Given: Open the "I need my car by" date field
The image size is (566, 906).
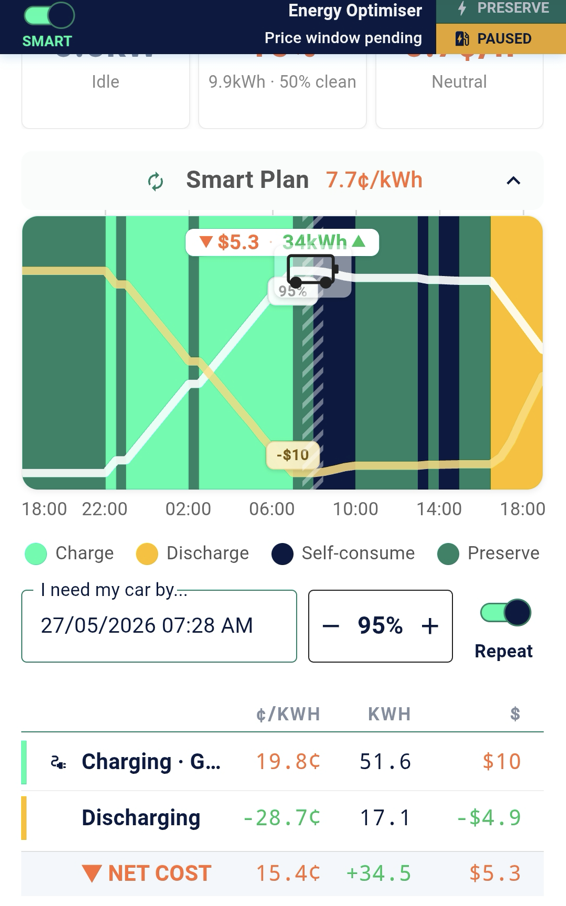Looking at the screenshot, I should pyautogui.click(x=159, y=626).
